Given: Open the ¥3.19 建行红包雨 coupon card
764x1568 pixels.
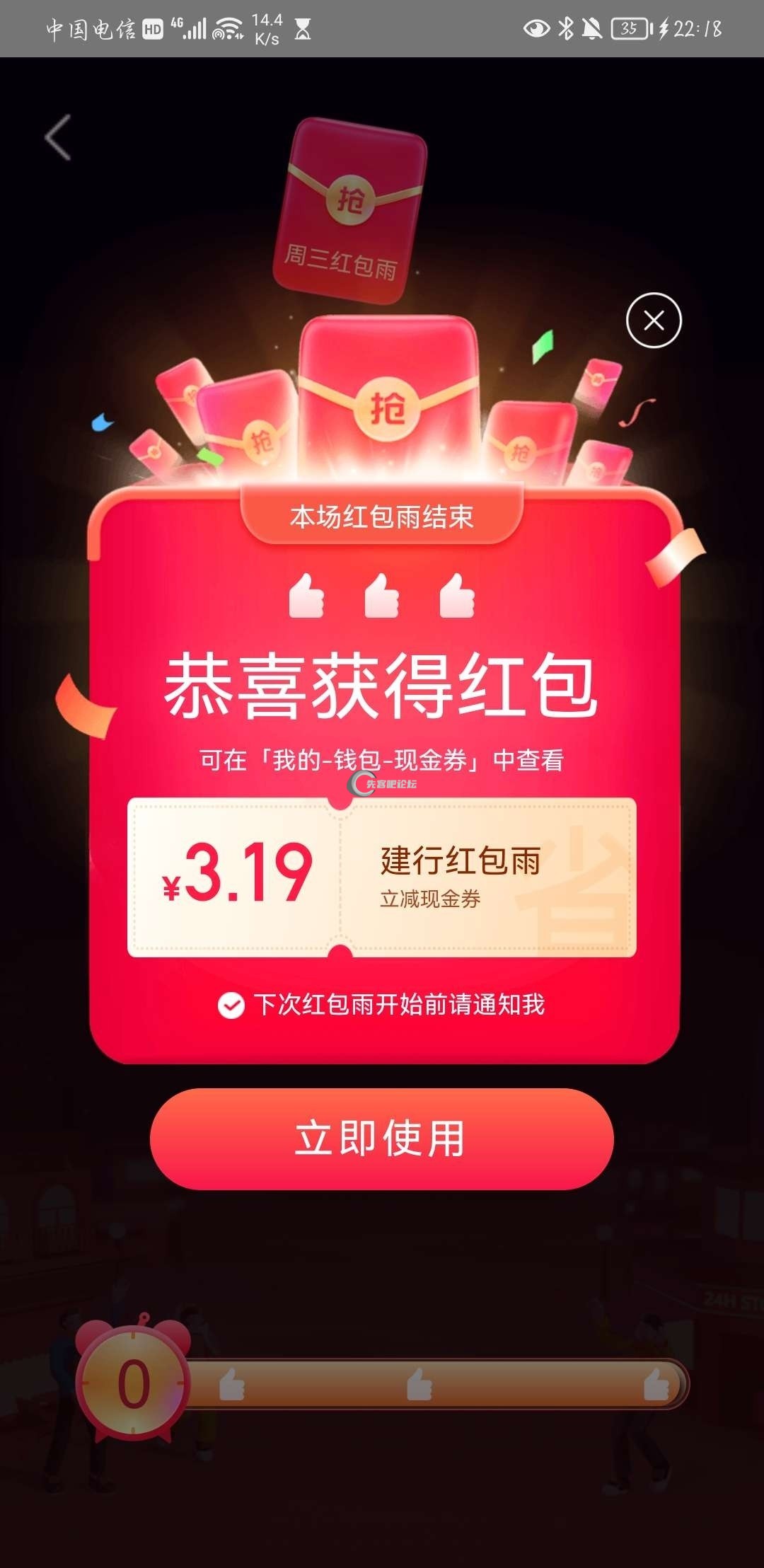Looking at the screenshot, I should click(381, 877).
